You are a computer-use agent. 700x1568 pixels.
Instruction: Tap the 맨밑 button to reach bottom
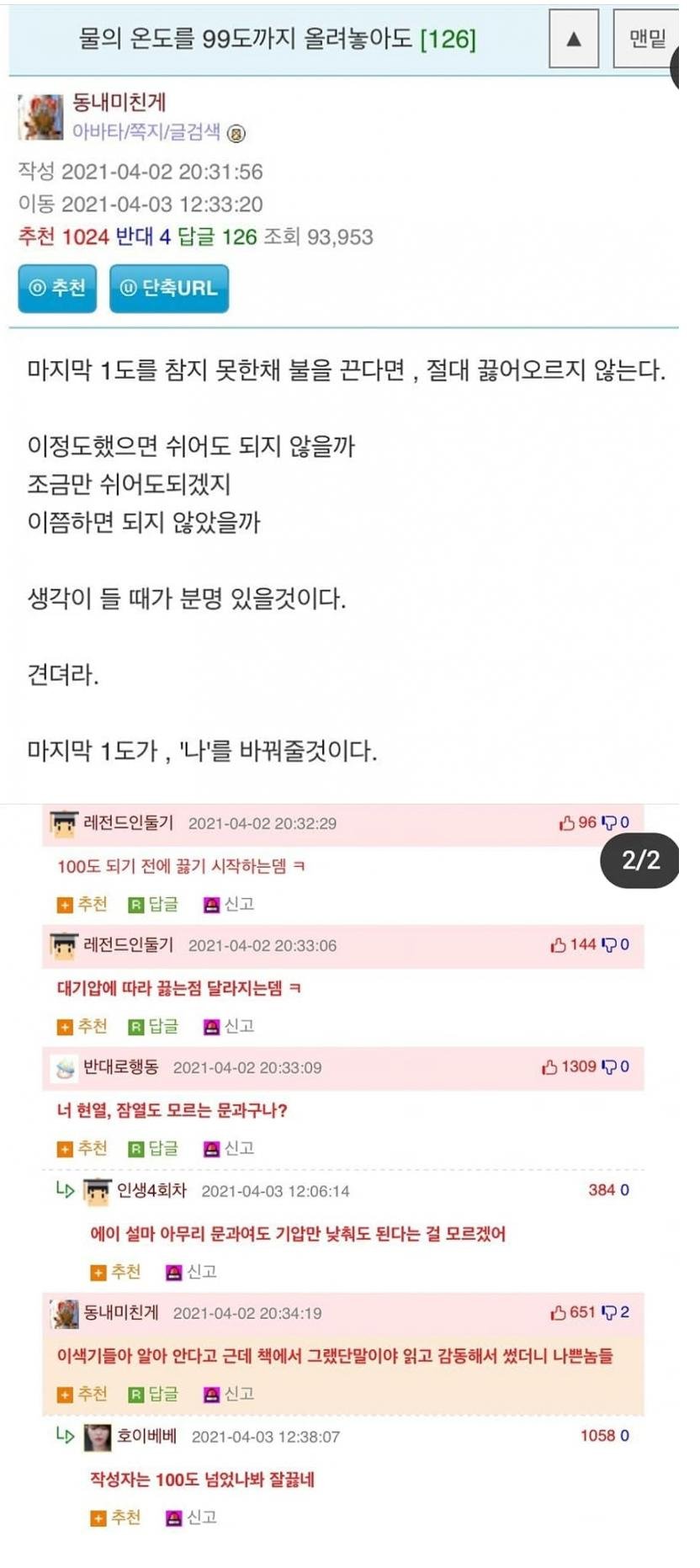[x=646, y=39]
